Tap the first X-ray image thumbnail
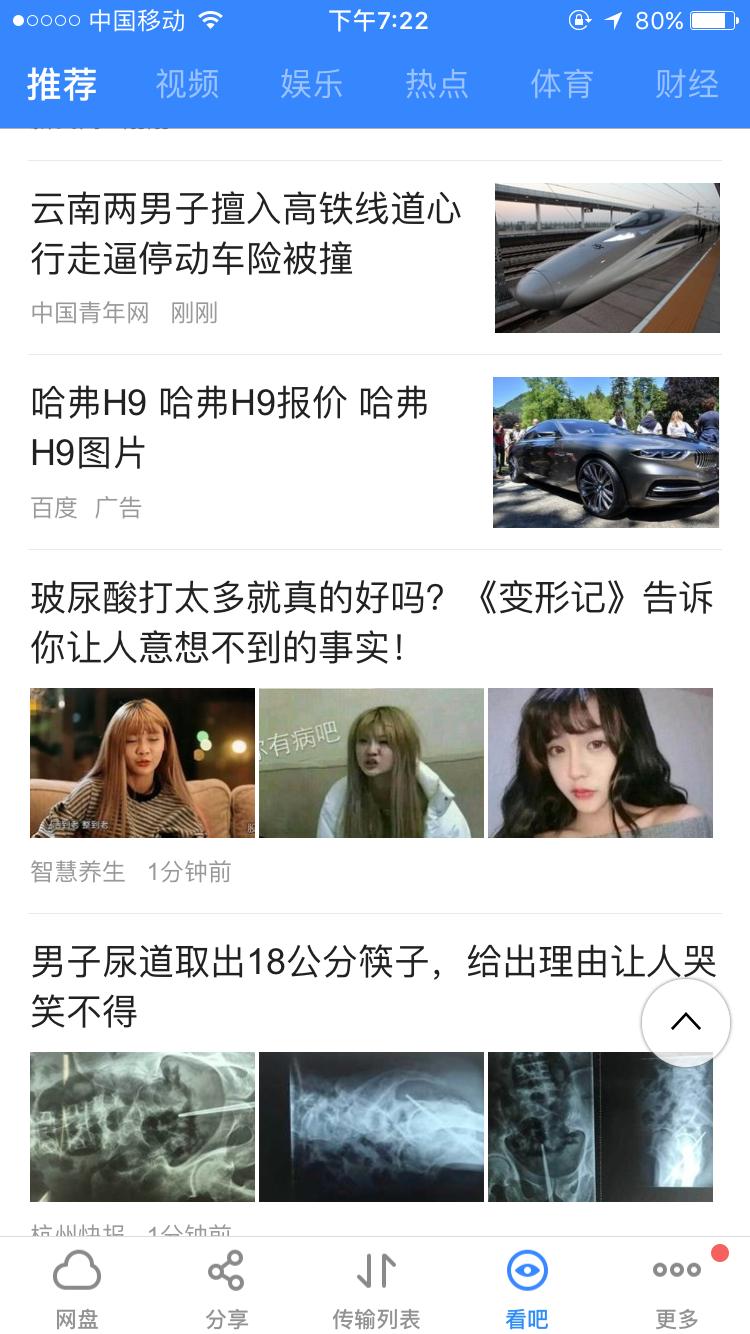This screenshot has width=750, height=1334. pos(142,1126)
